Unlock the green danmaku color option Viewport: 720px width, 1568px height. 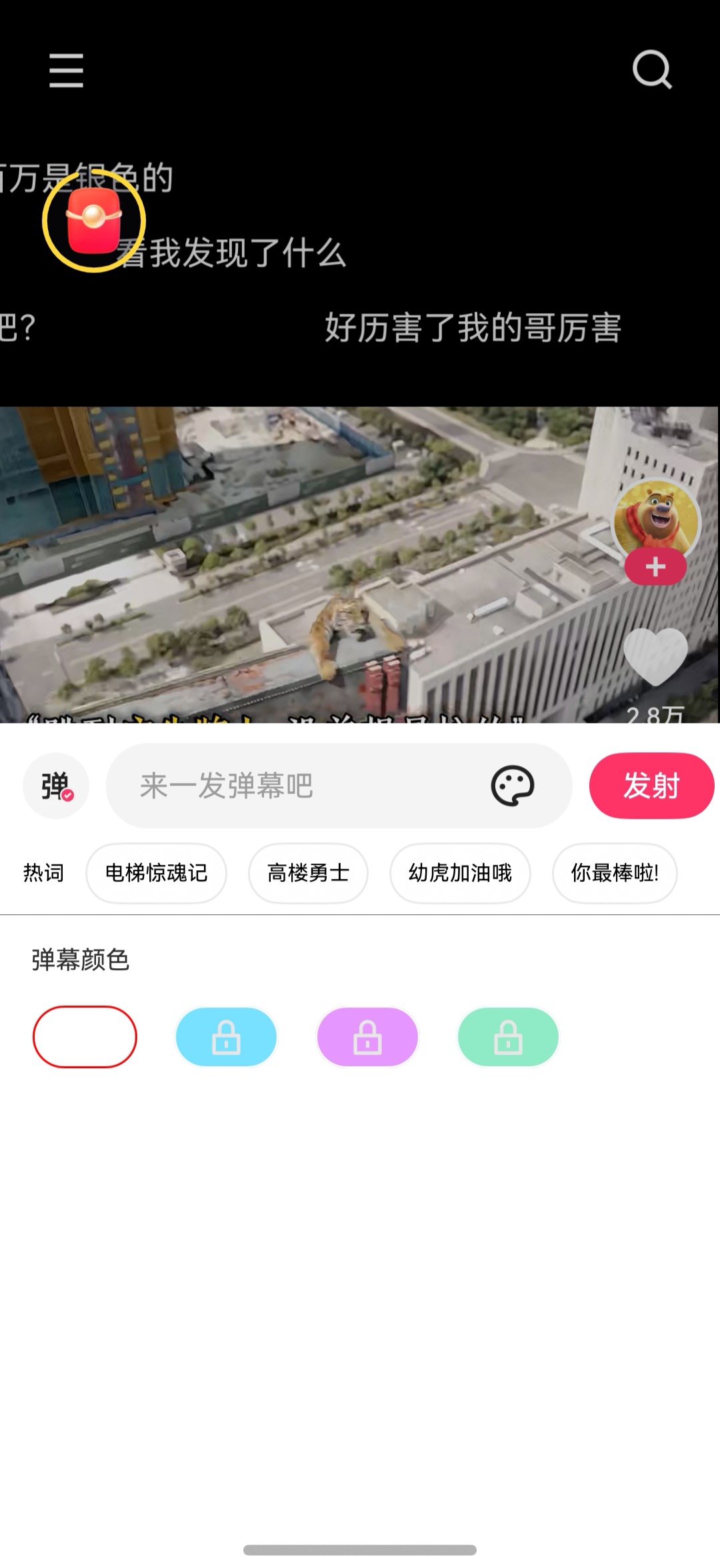click(508, 1037)
